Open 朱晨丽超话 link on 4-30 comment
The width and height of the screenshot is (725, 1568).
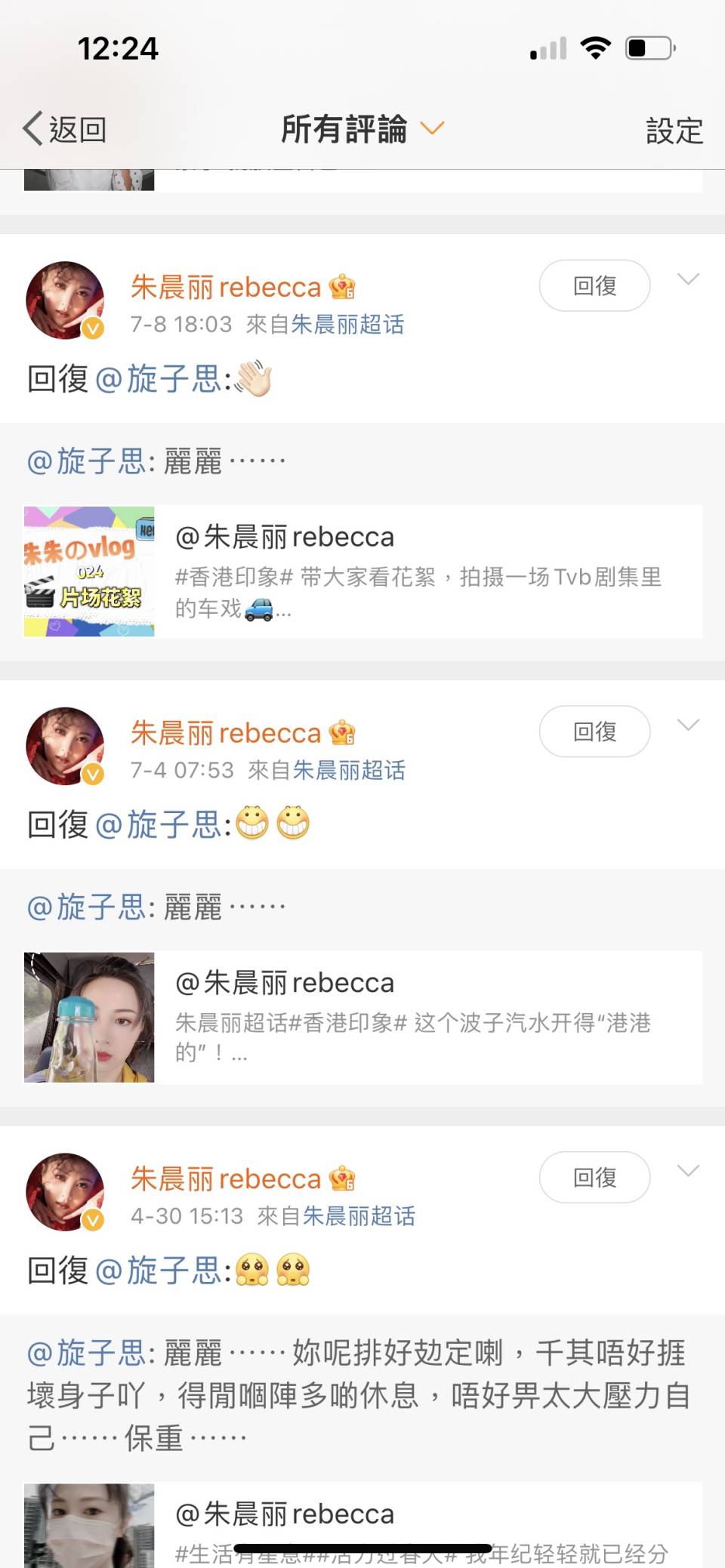(359, 1216)
